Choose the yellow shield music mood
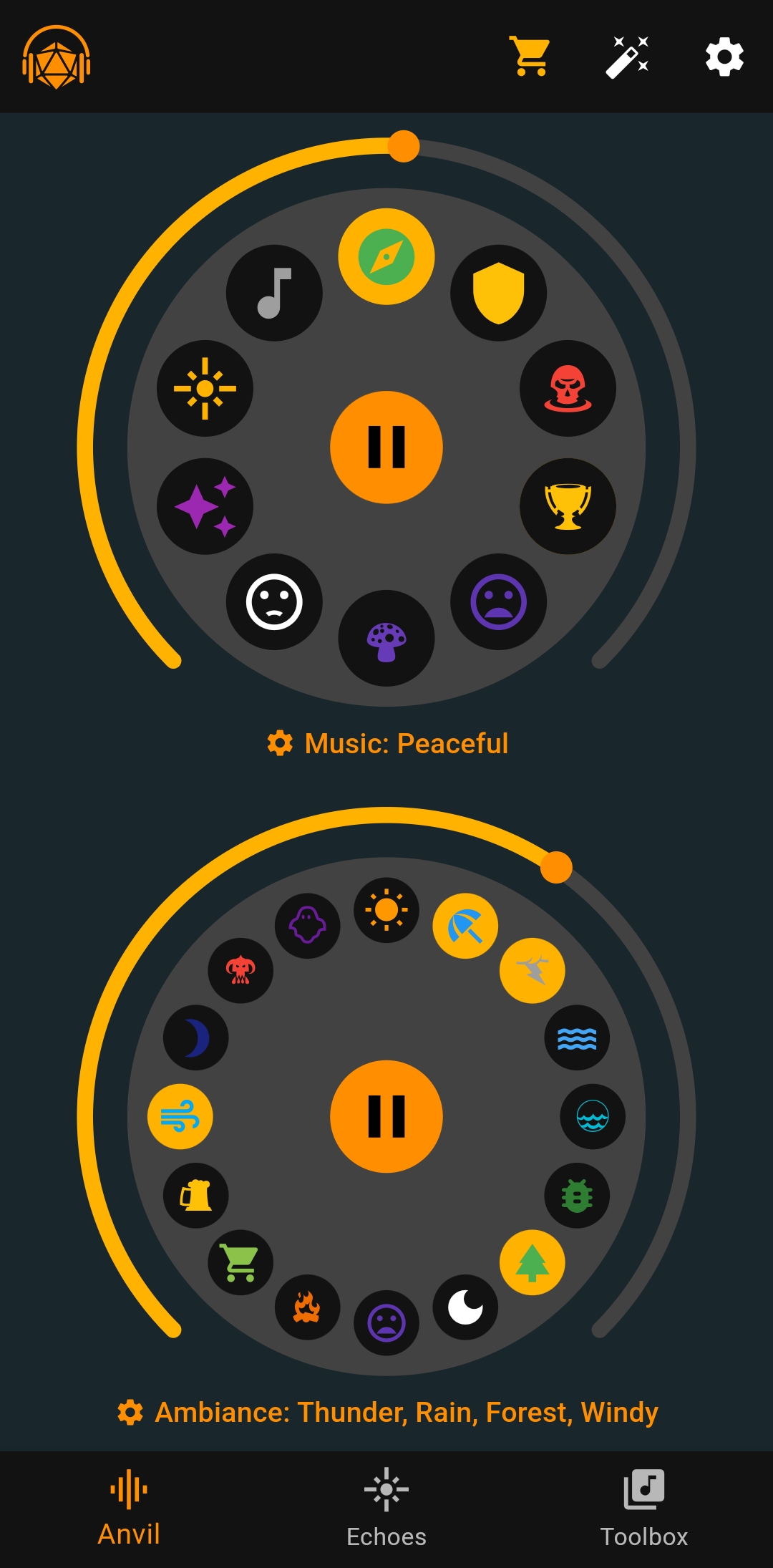The width and height of the screenshot is (773, 1568). (x=498, y=293)
